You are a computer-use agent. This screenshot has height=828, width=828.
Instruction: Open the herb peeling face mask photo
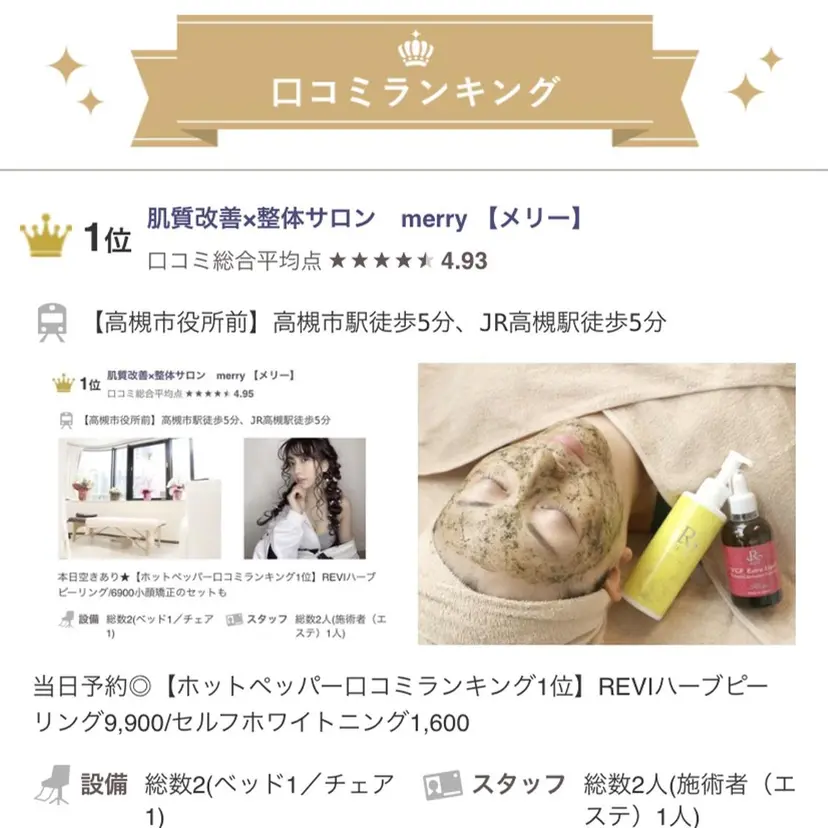606,504
